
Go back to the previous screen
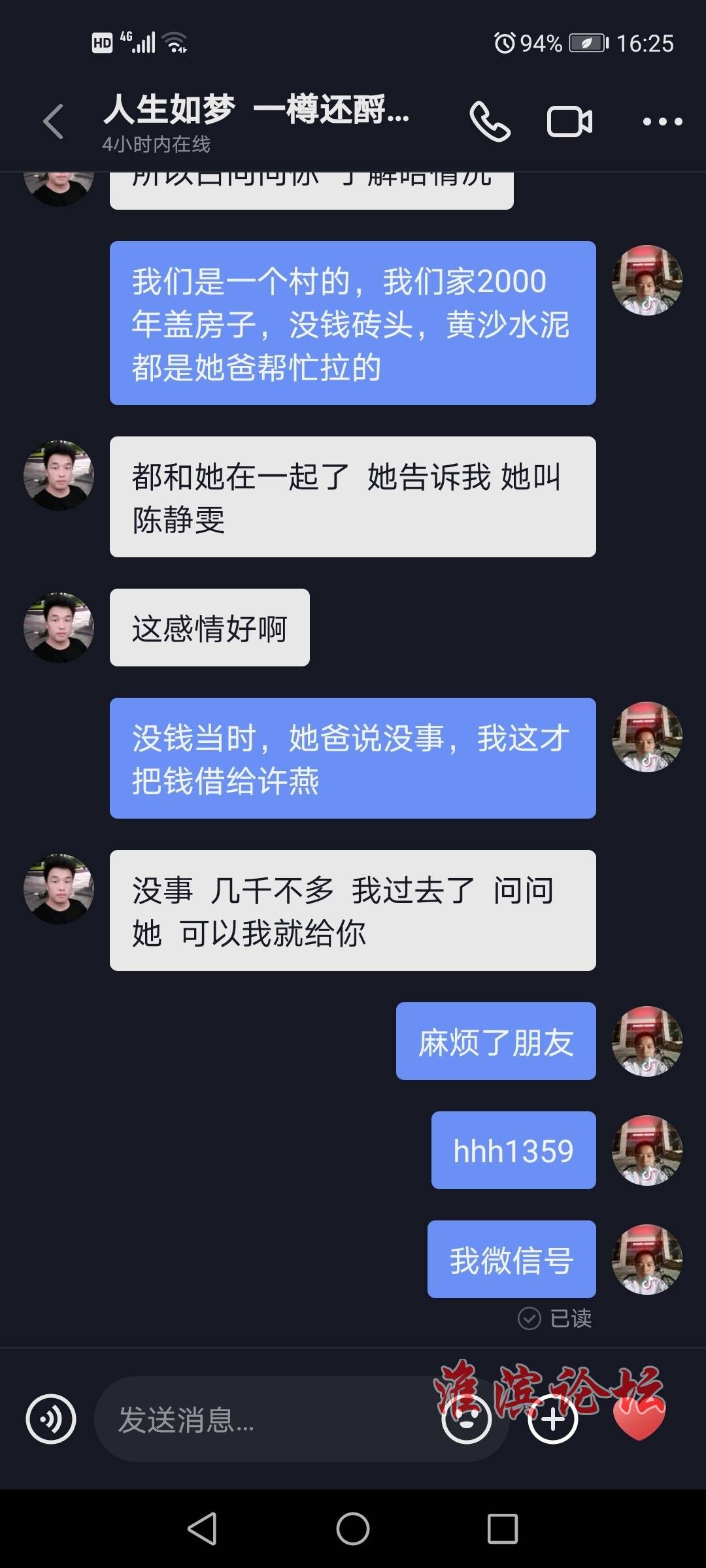point(54,122)
